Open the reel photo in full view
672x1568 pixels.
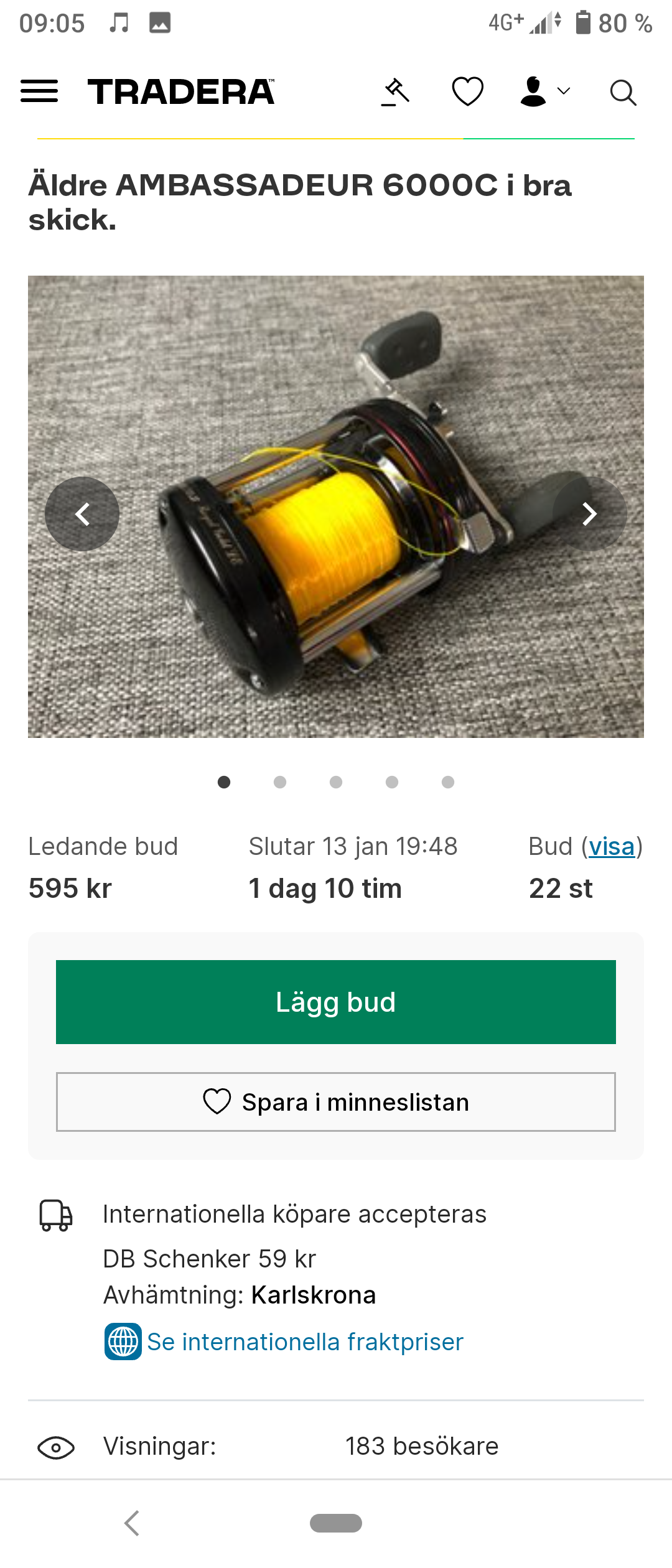(336, 506)
